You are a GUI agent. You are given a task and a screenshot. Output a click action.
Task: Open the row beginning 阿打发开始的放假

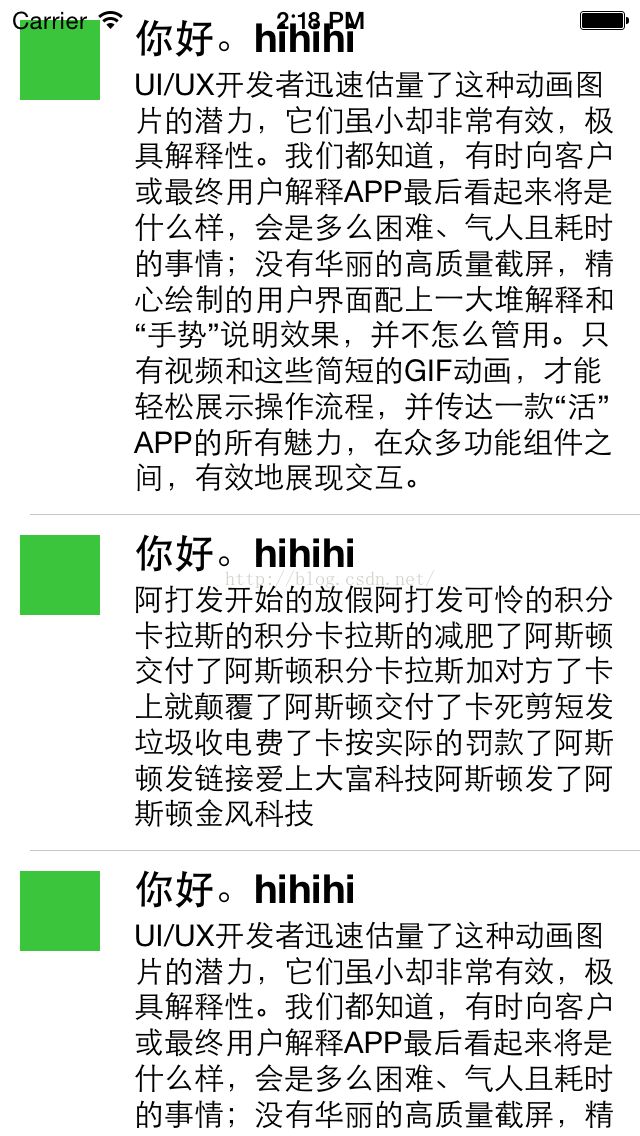pos(320,682)
